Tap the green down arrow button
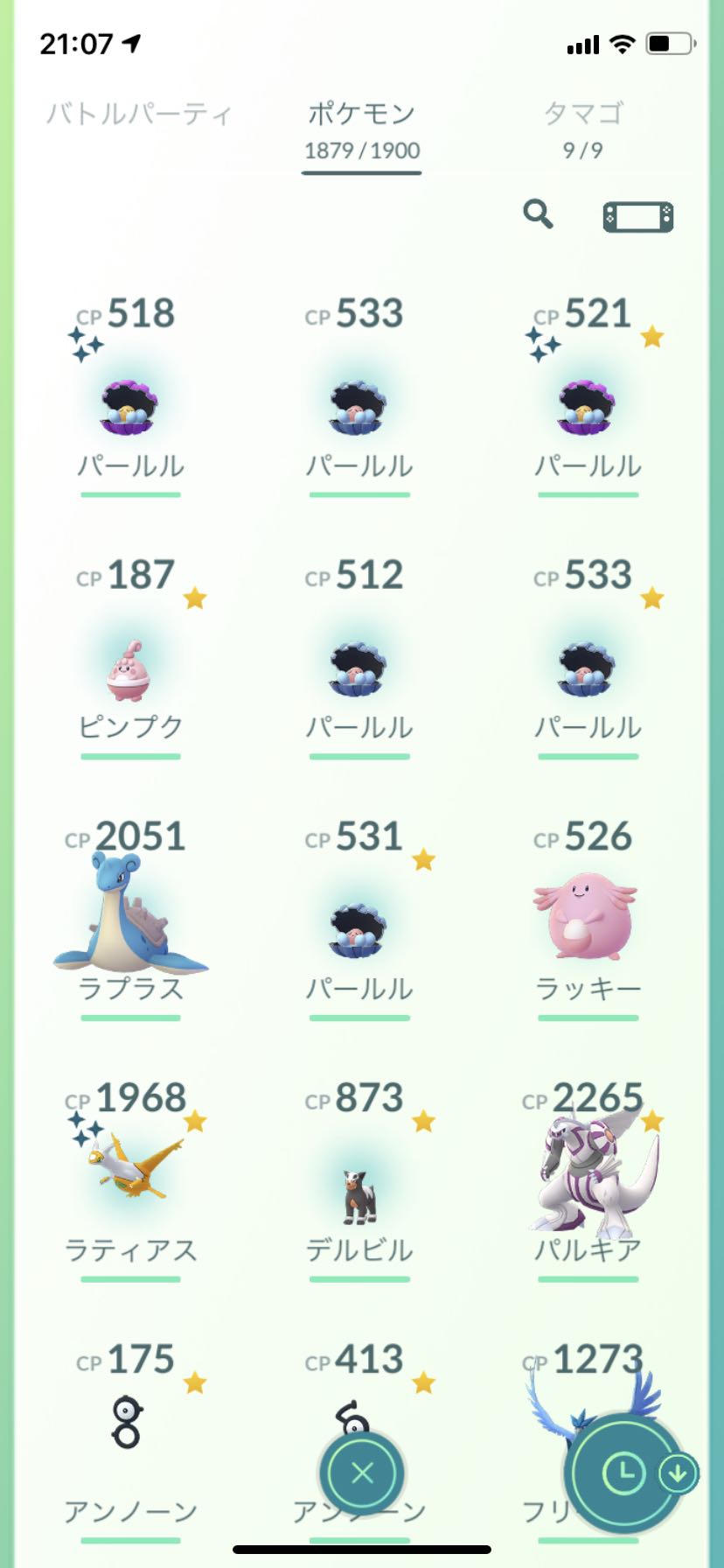The height and width of the screenshot is (1568, 724). point(678,1473)
